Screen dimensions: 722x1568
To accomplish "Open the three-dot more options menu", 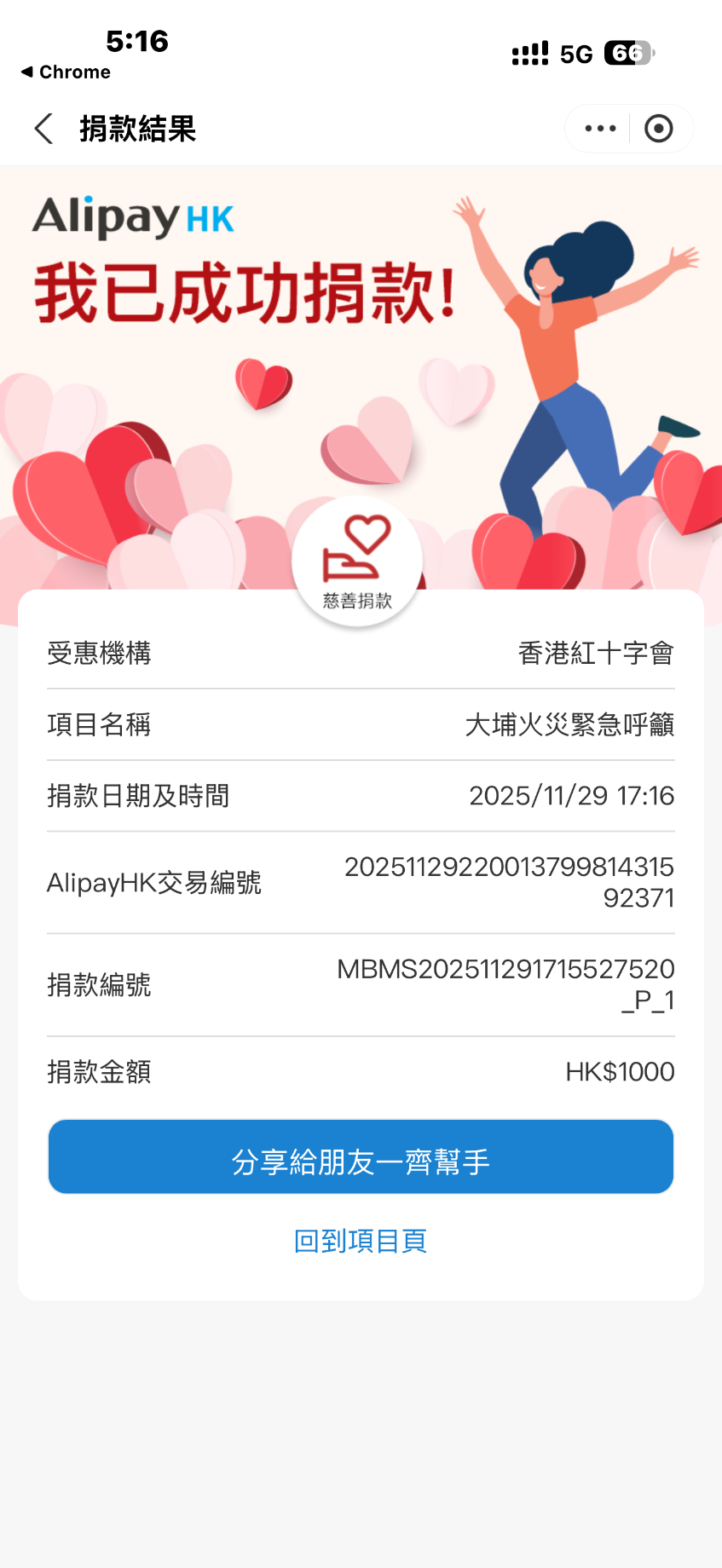I will coord(600,129).
